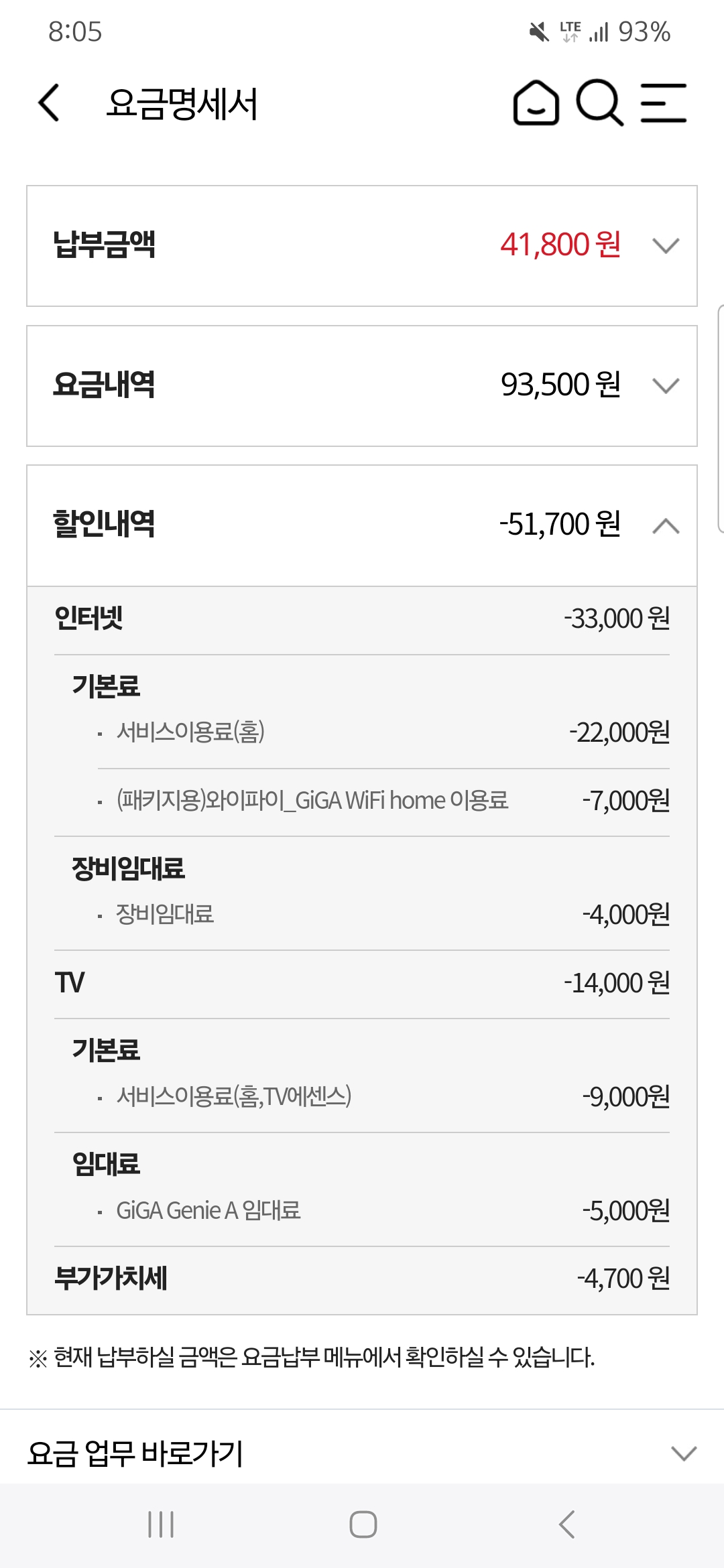
Task: Collapse the 할인내역 section
Action: pos(666,525)
